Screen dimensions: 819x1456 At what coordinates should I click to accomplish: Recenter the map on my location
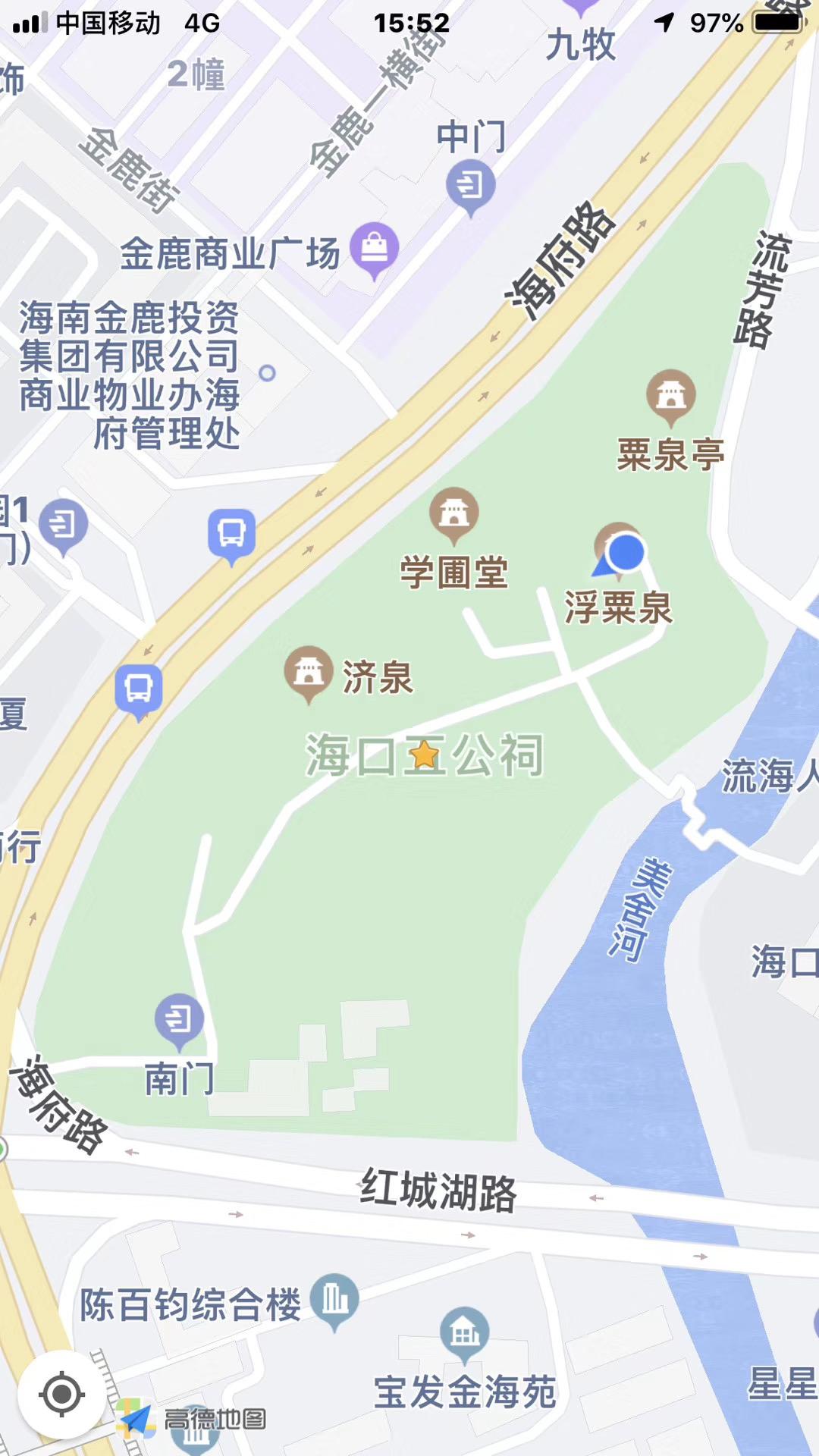[x=61, y=1394]
